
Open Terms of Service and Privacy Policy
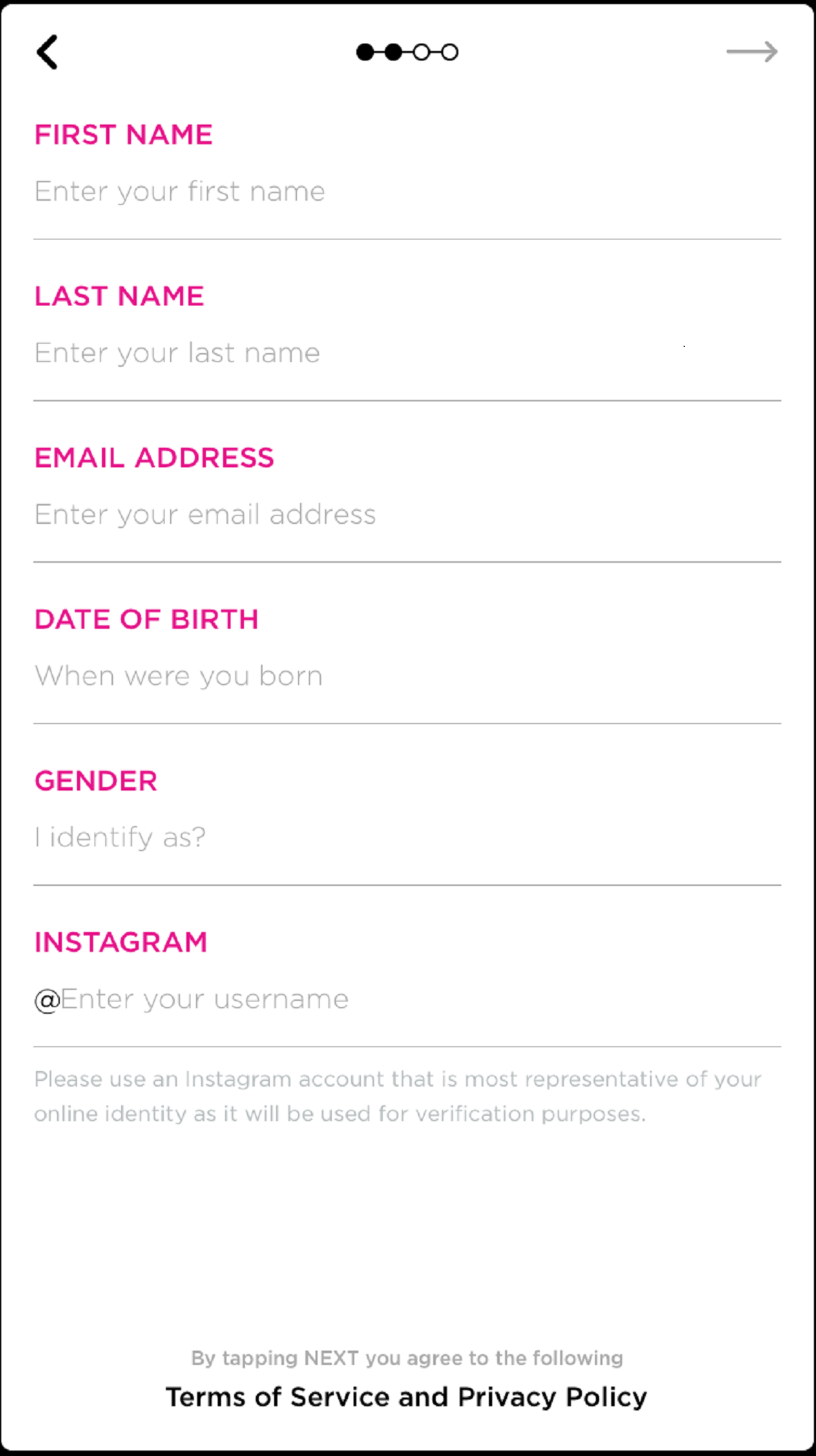click(x=407, y=1397)
